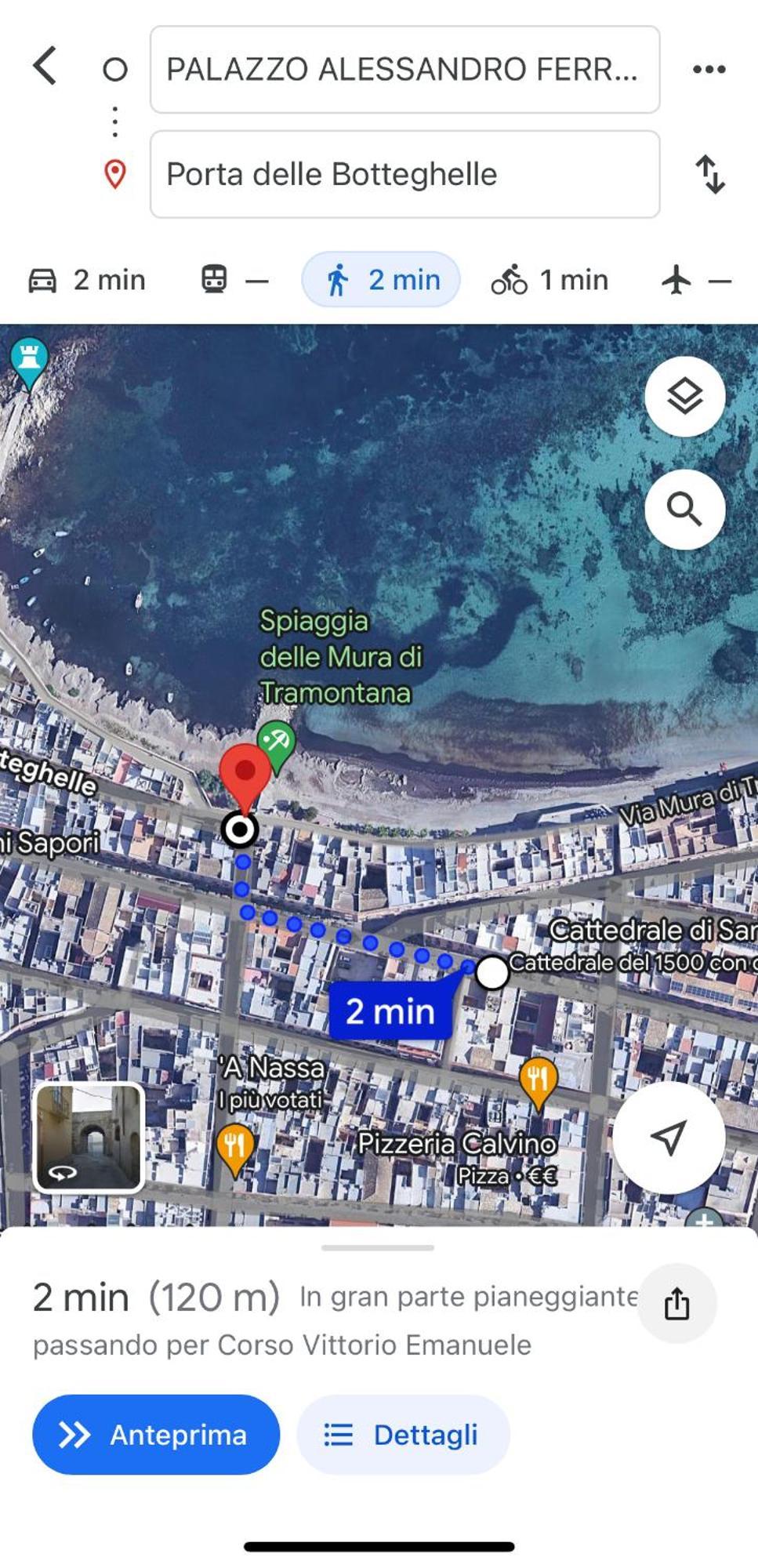Image resolution: width=758 pixels, height=1568 pixels.
Task: Edit the starting point Palazzo Alessandro field
Action: [x=404, y=70]
